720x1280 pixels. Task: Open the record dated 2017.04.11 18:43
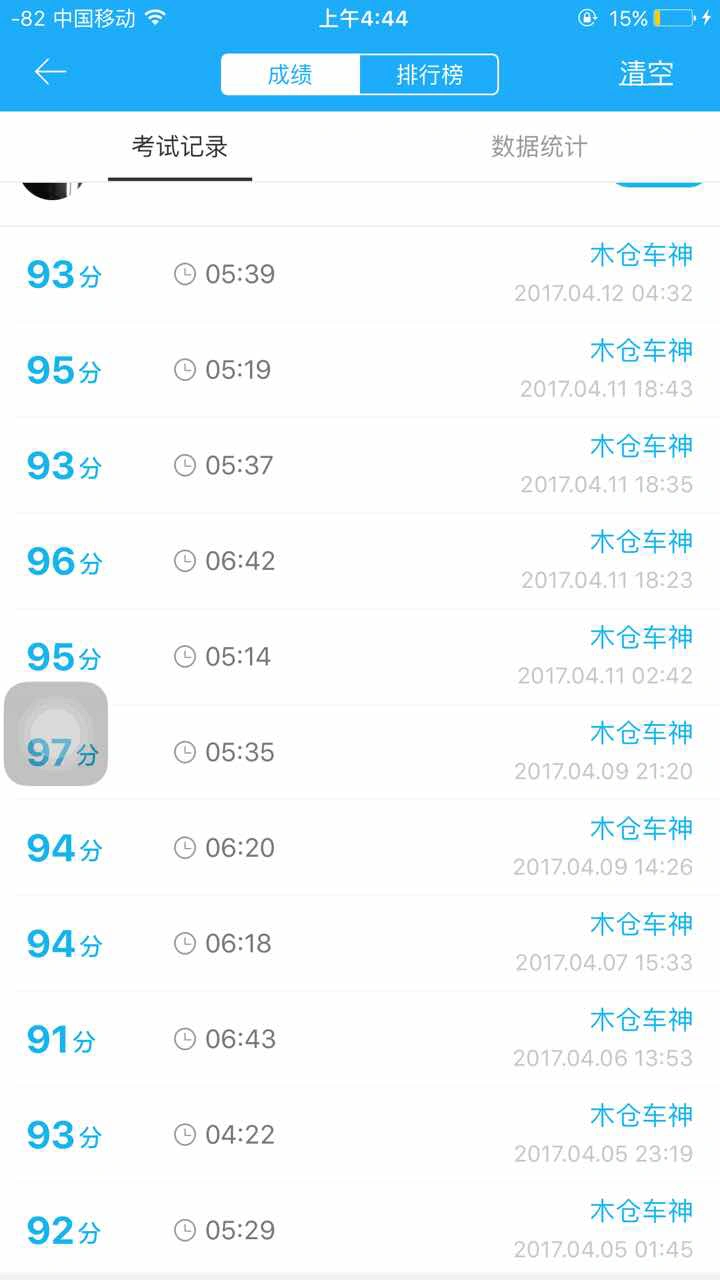tap(360, 370)
